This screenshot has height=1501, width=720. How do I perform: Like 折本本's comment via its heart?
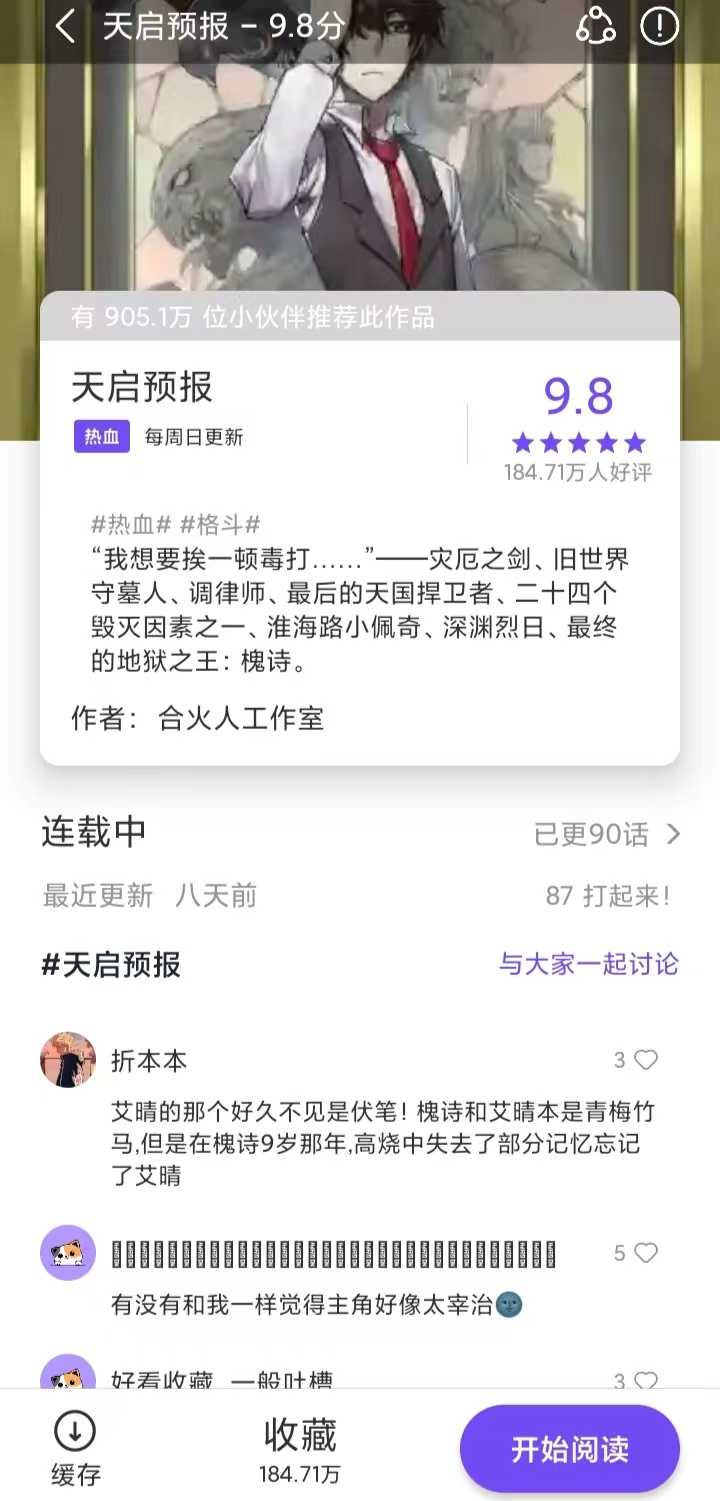(644, 1059)
